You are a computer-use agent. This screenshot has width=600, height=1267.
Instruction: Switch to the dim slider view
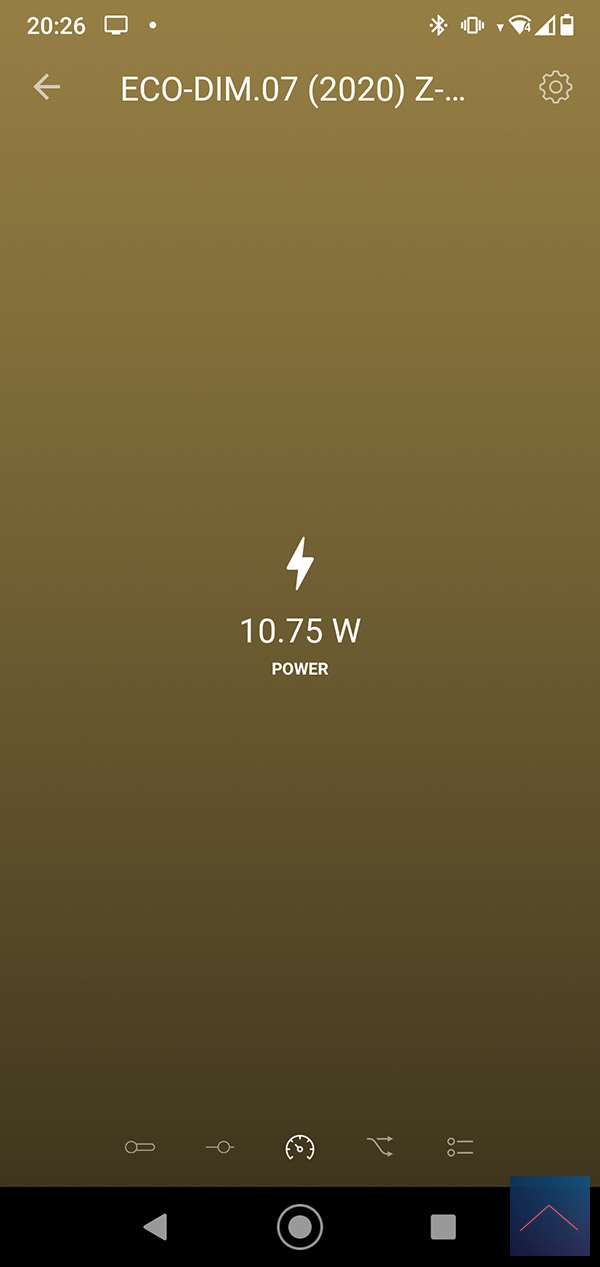(x=220, y=1147)
